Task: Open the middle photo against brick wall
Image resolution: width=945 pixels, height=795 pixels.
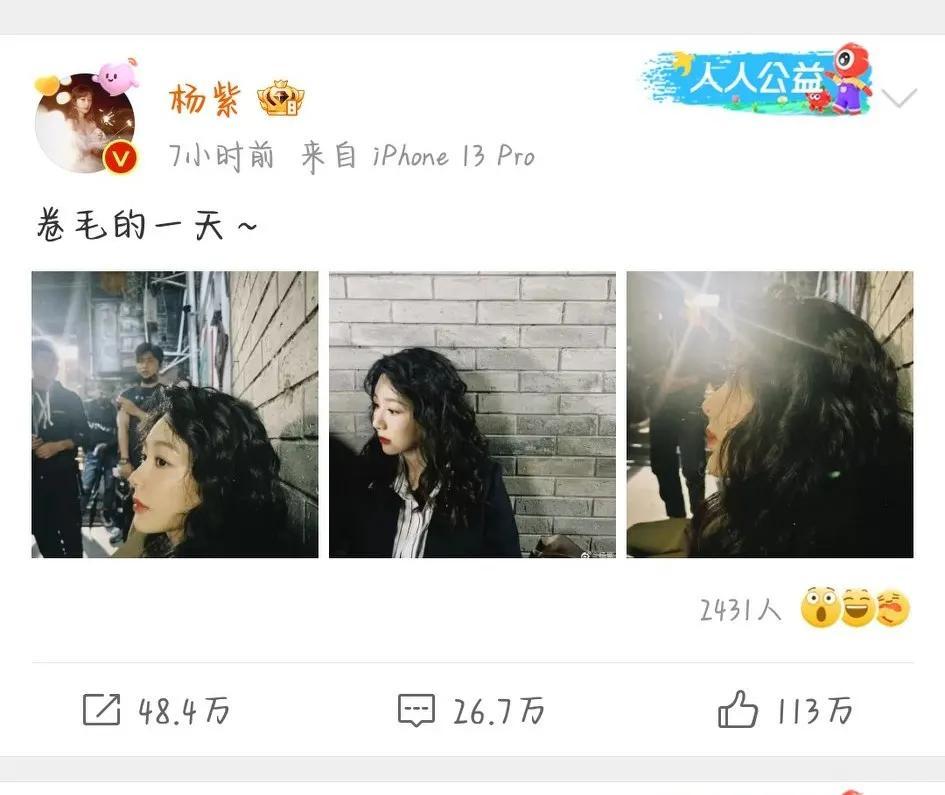Action: (472, 414)
